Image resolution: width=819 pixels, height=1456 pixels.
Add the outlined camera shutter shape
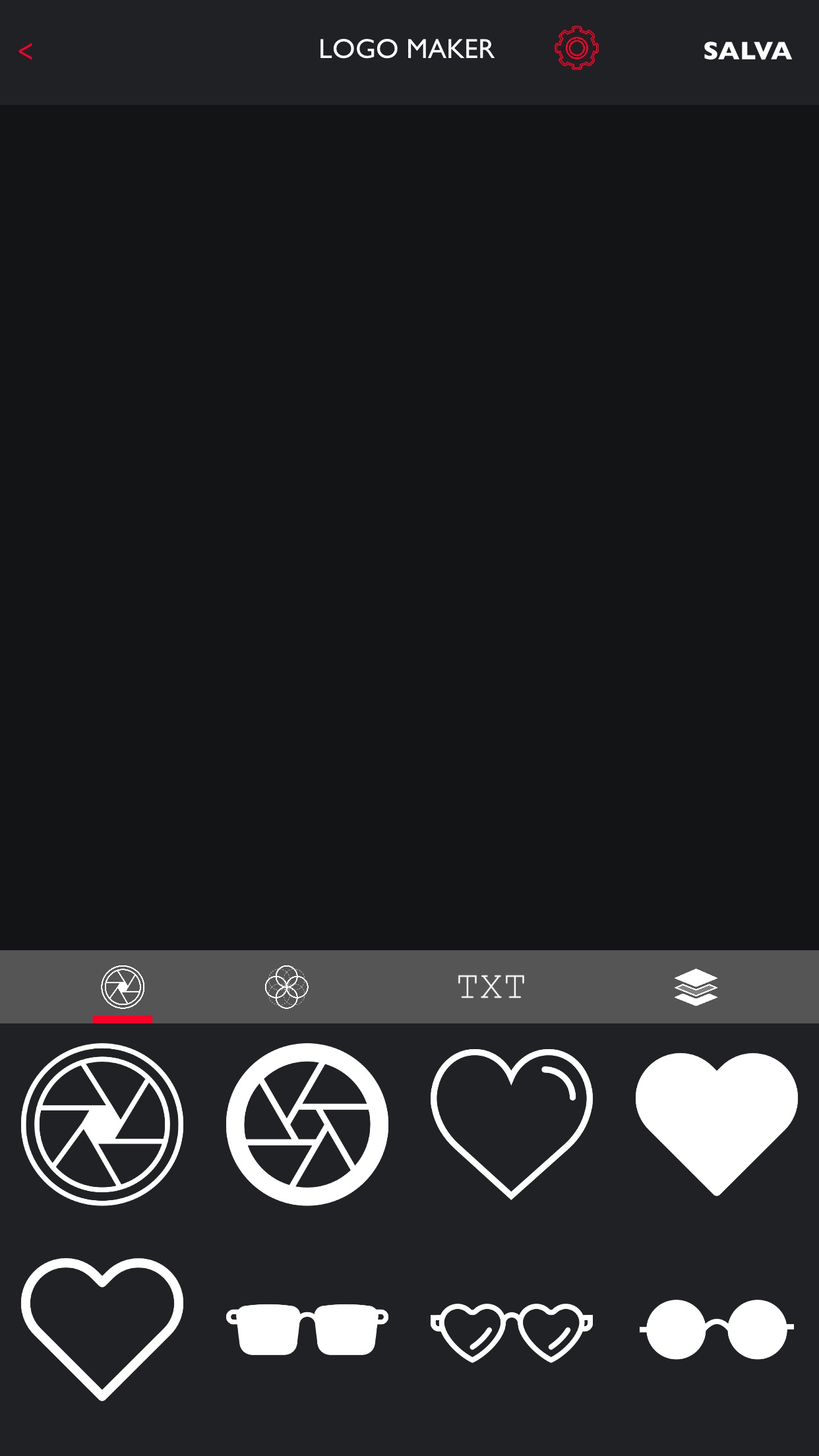tap(102, 1124)
